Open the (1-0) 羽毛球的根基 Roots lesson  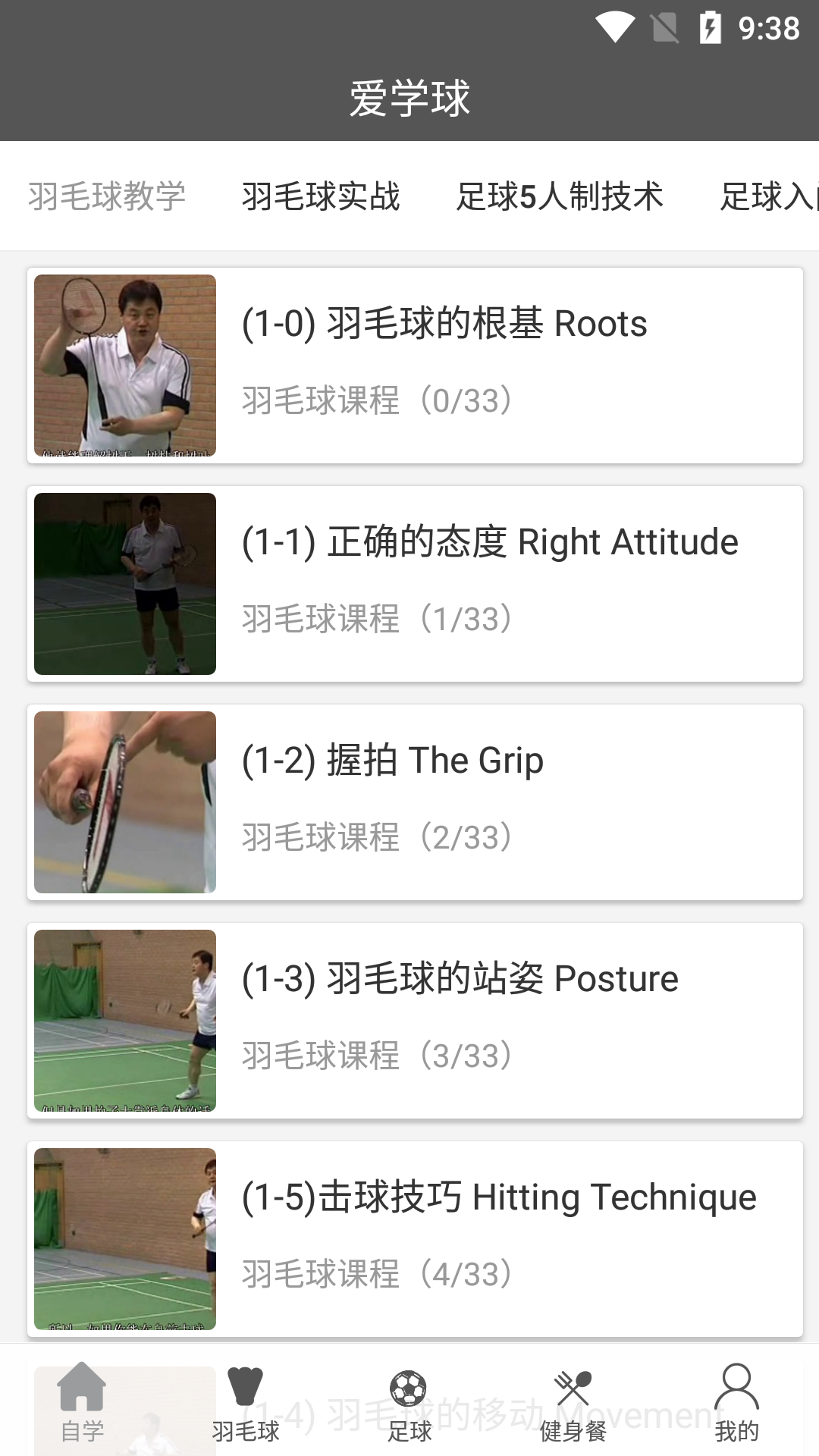click(415, 366)
